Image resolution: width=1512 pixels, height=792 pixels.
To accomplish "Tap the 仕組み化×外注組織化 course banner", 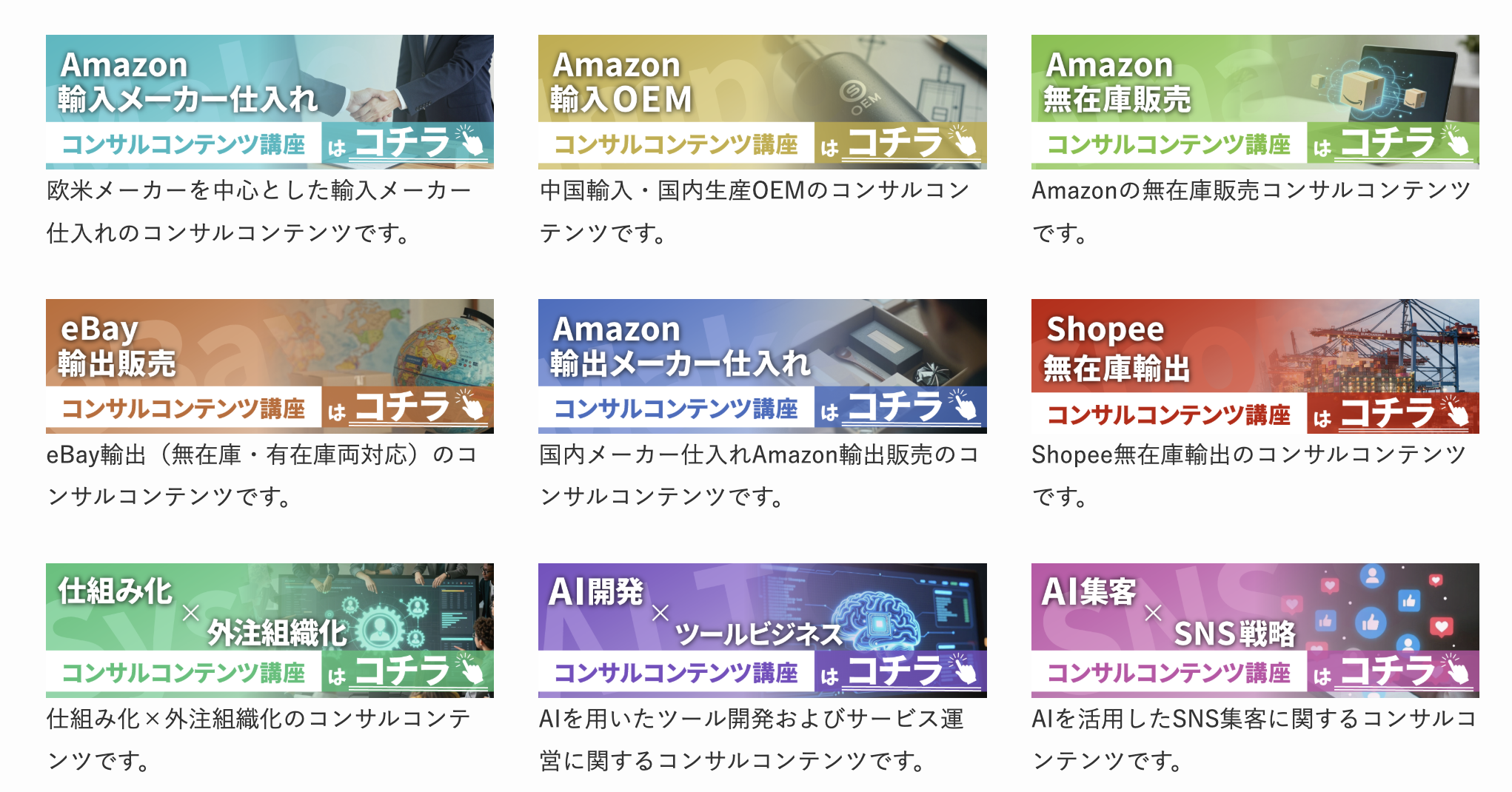I will coord(270,630).
